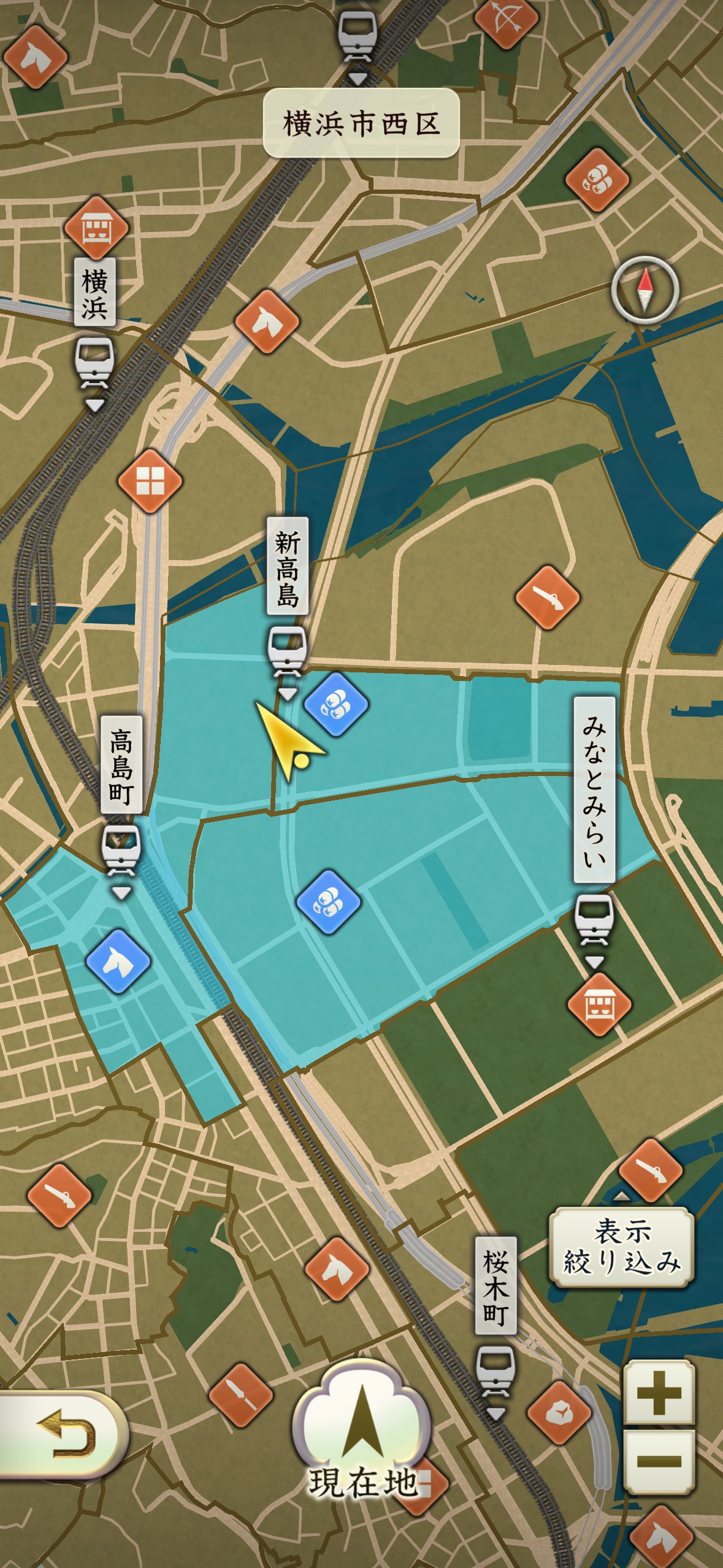Tap the blue horse marker near 高島町
Screen dimensions: 723x1568
pos(118,961)
